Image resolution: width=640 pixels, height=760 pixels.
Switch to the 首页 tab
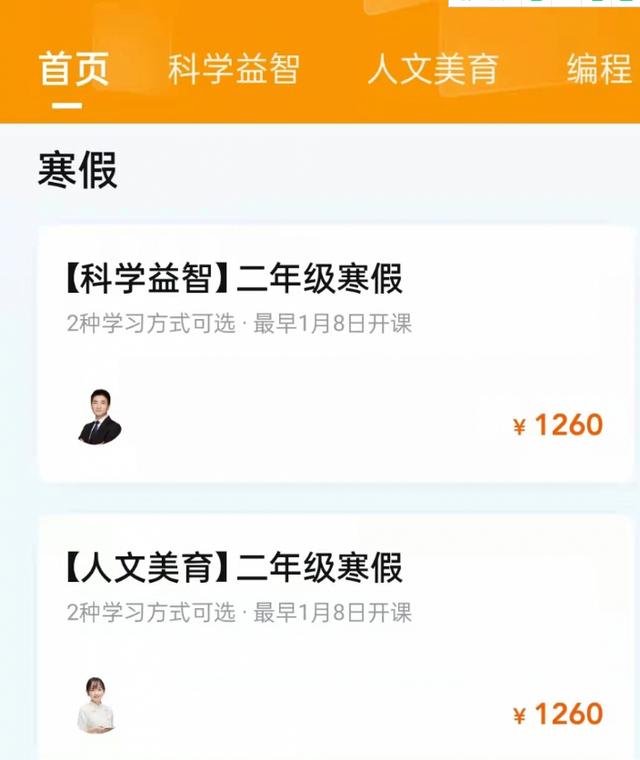pyautogui.click(x=73, y=69)
